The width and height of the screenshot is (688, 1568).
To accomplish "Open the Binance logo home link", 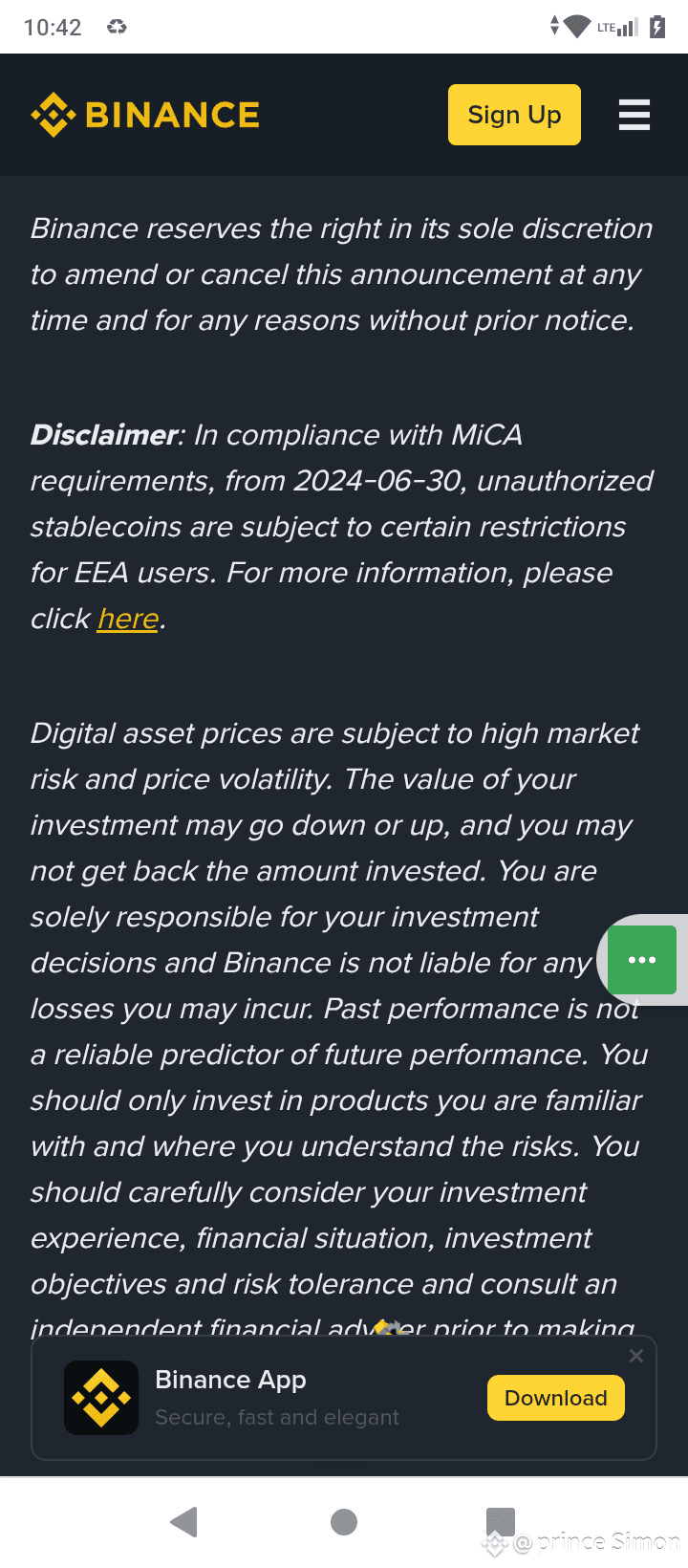I will click(145, 115).
